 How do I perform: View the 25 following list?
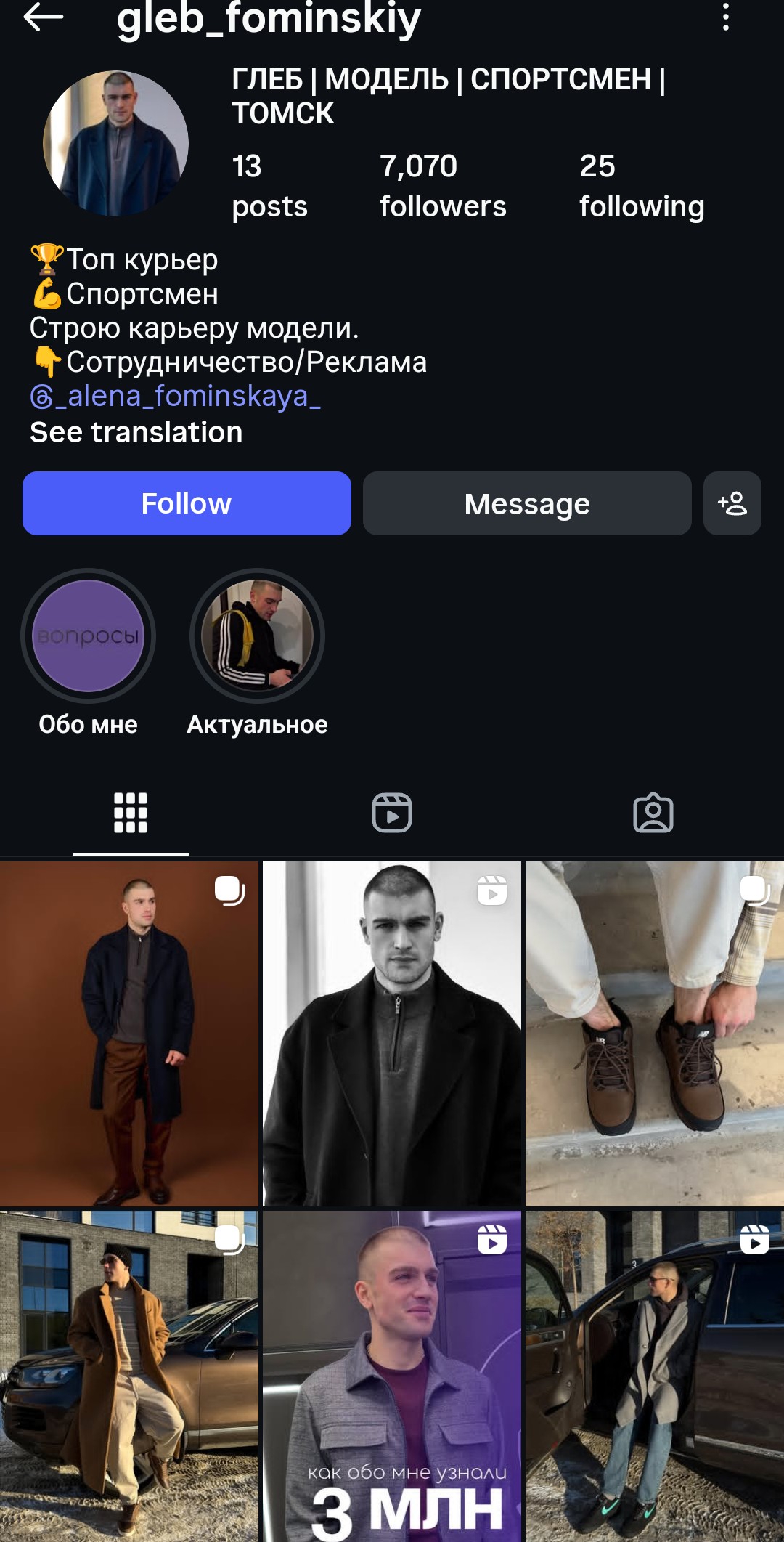click(x=641, y=186)
